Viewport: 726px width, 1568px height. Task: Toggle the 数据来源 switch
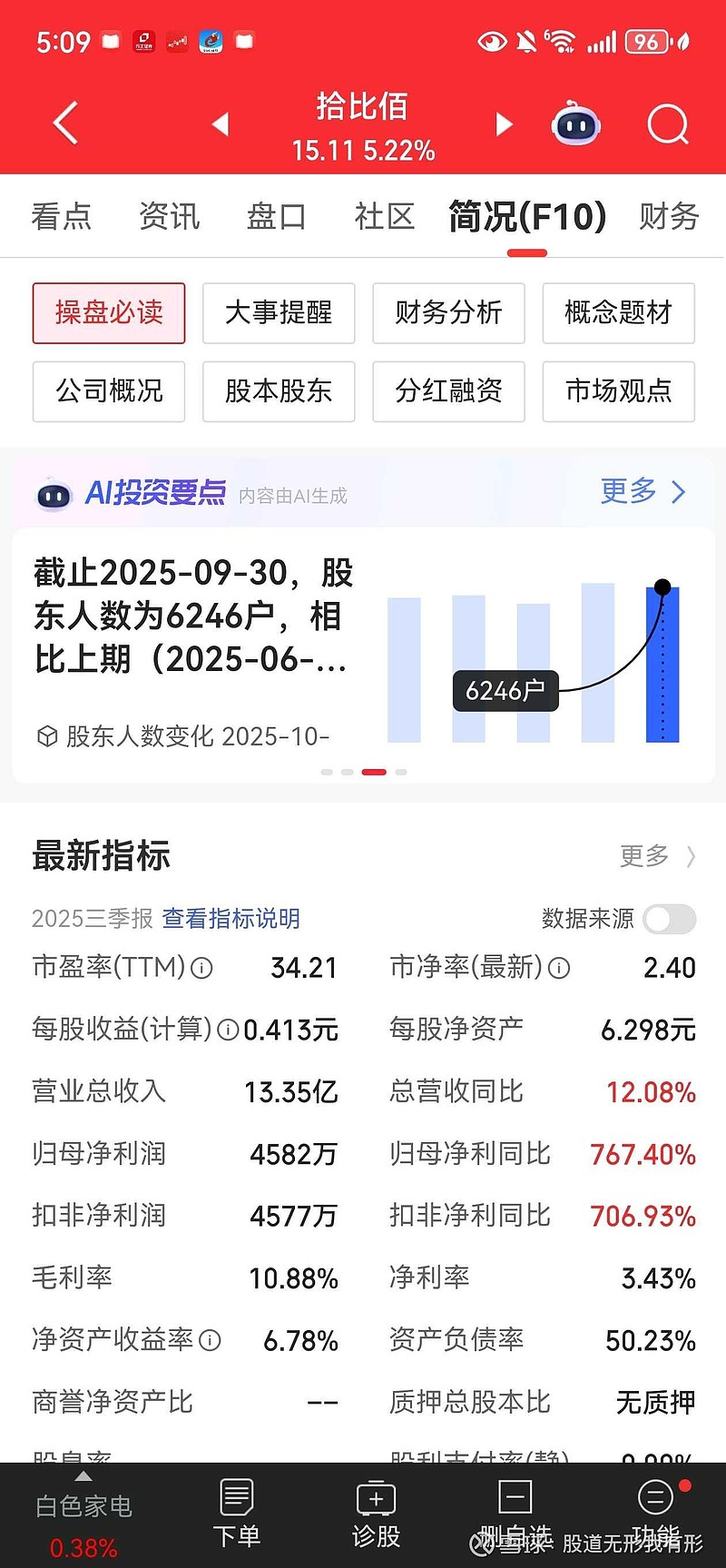pyautogui.click(x=669, y=919)
